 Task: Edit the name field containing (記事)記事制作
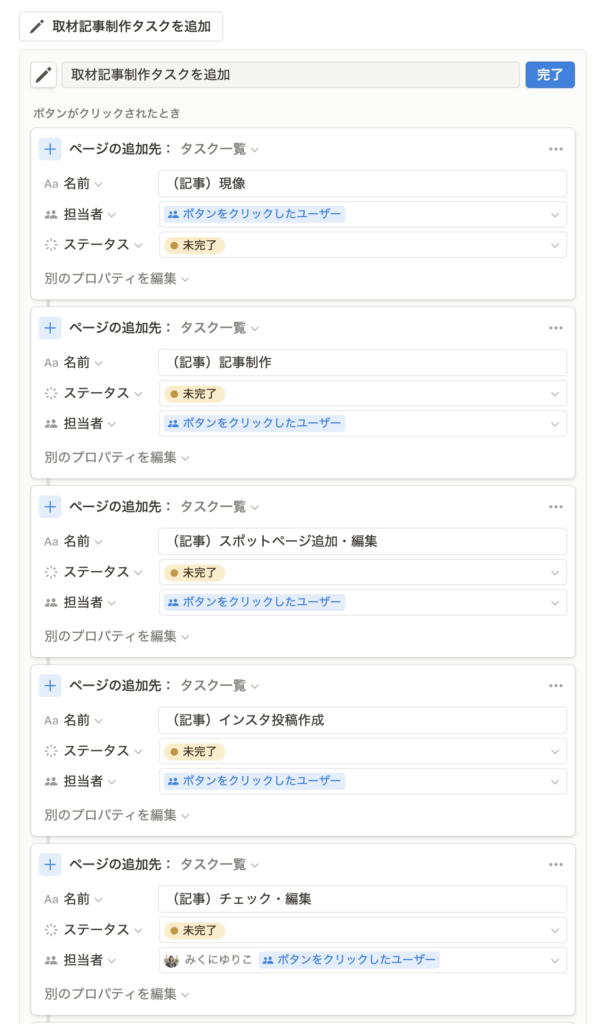point(362,362)
